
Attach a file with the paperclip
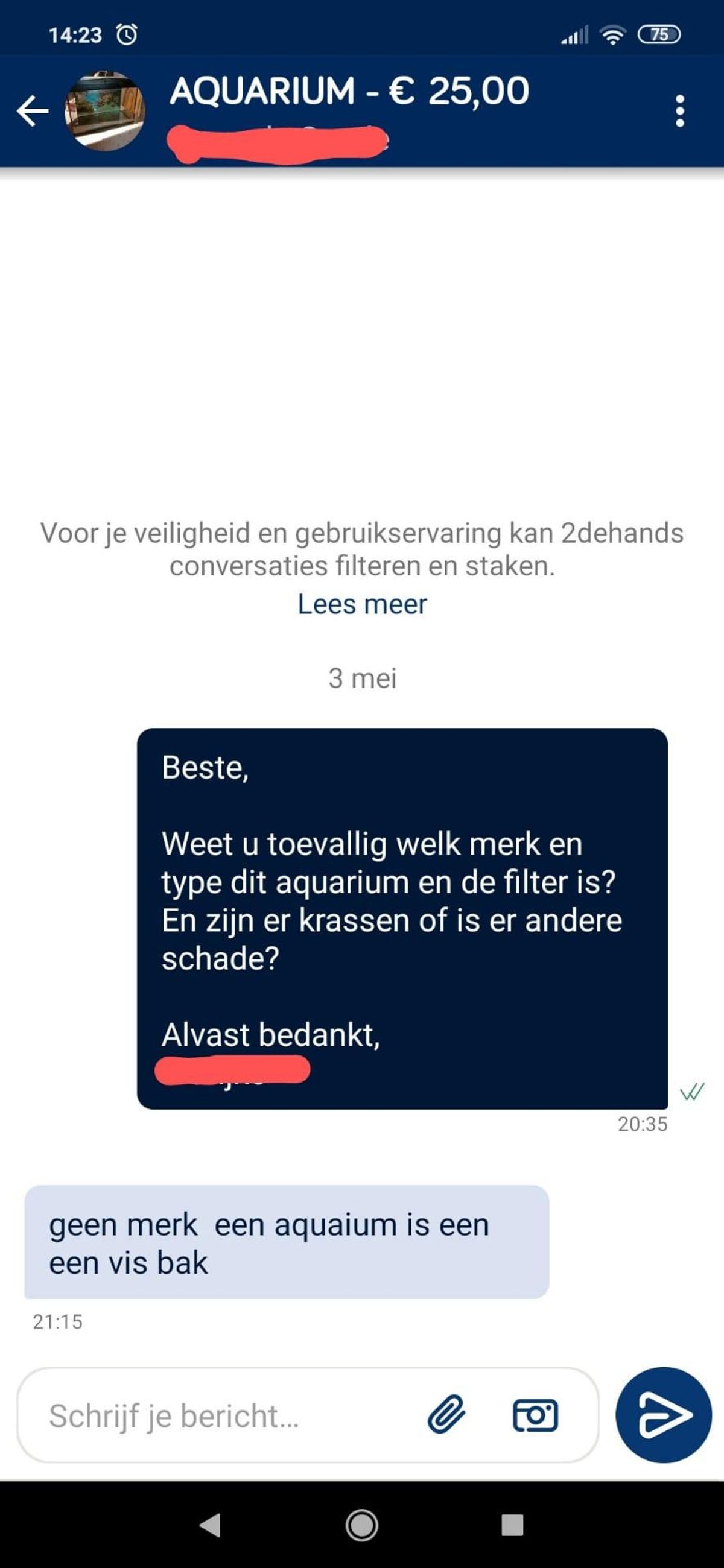pyautogui.click(x=446, y=1415)
